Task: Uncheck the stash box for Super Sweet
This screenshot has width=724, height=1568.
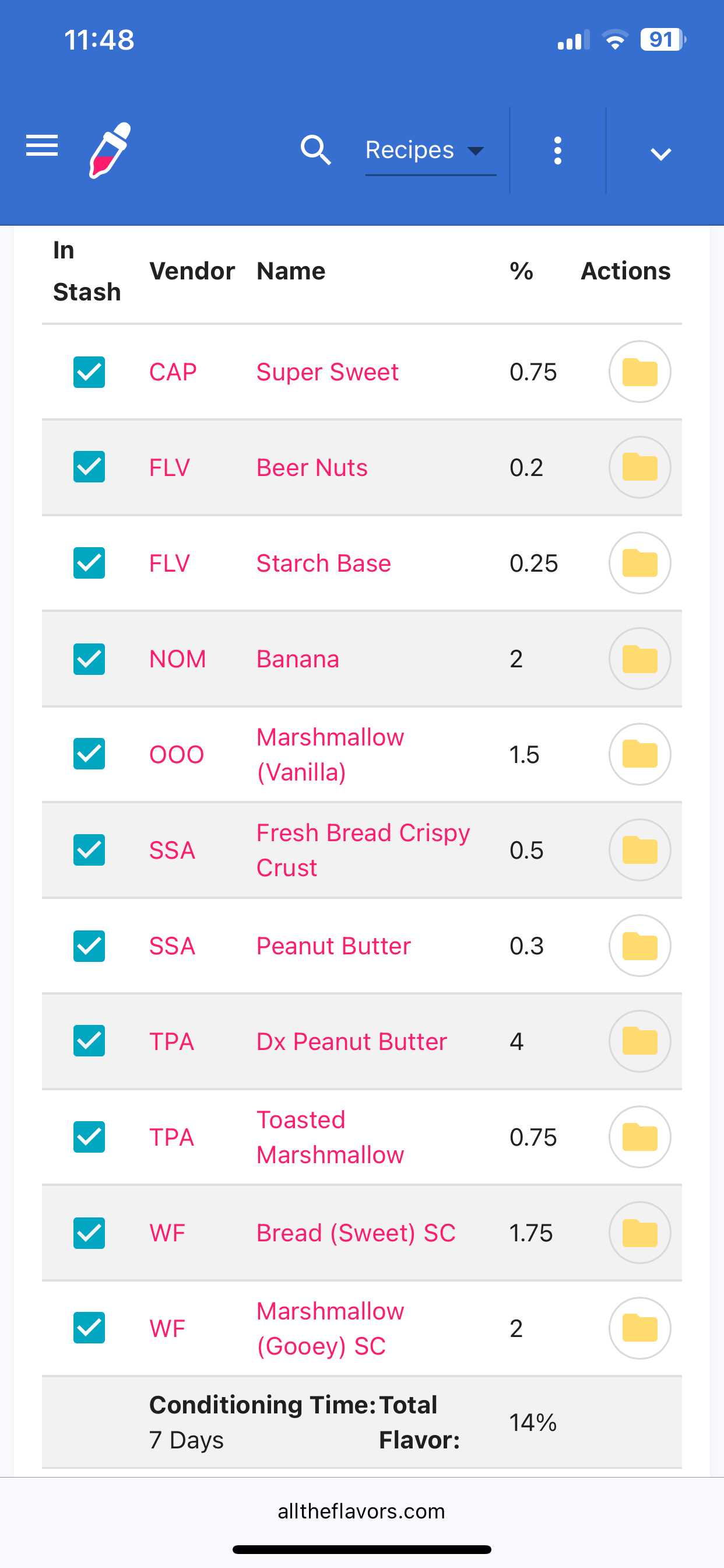Action: pyautogui.click(x=89, y=372)
